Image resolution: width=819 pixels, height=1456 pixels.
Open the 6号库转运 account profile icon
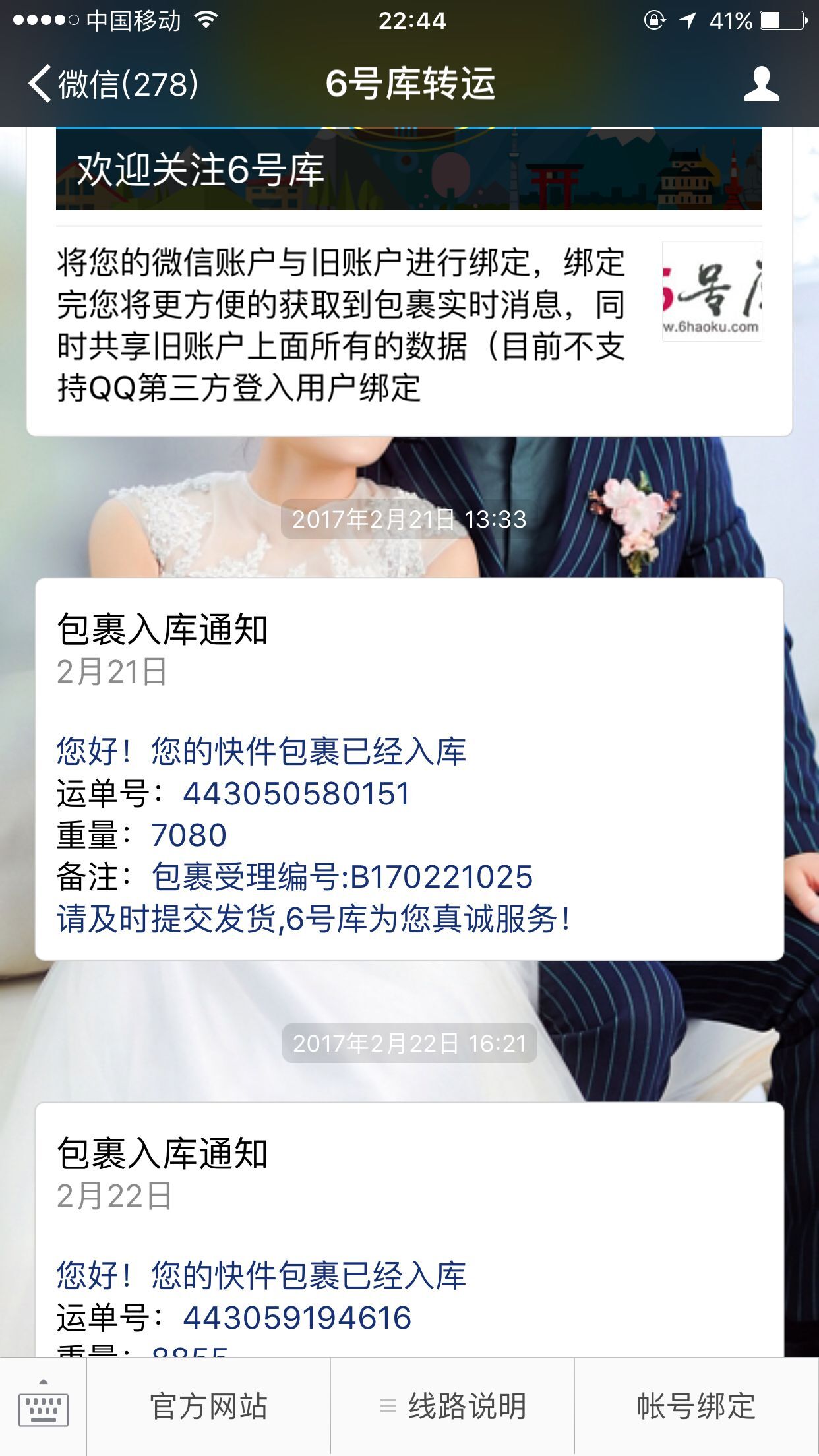761,84
